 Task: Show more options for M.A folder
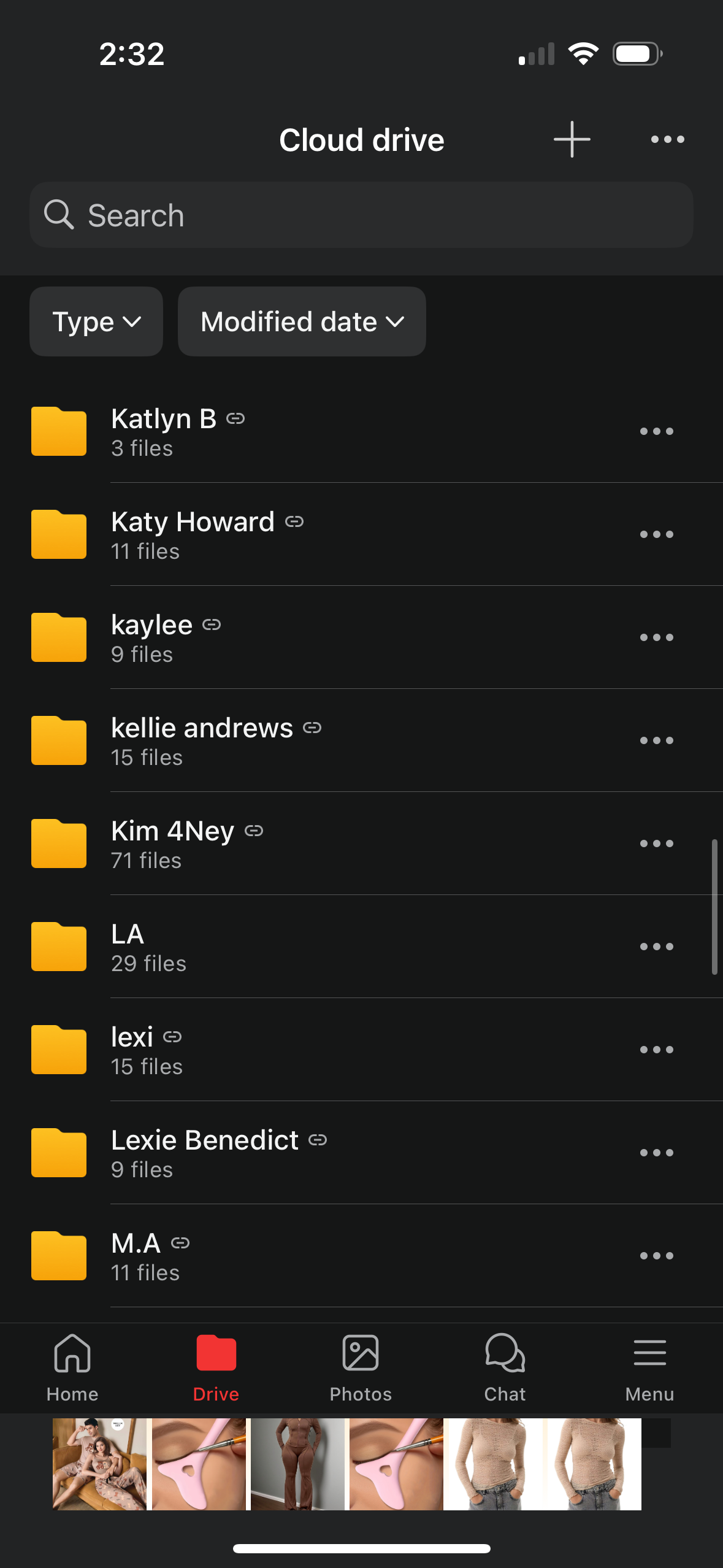tap(656, 1256)
